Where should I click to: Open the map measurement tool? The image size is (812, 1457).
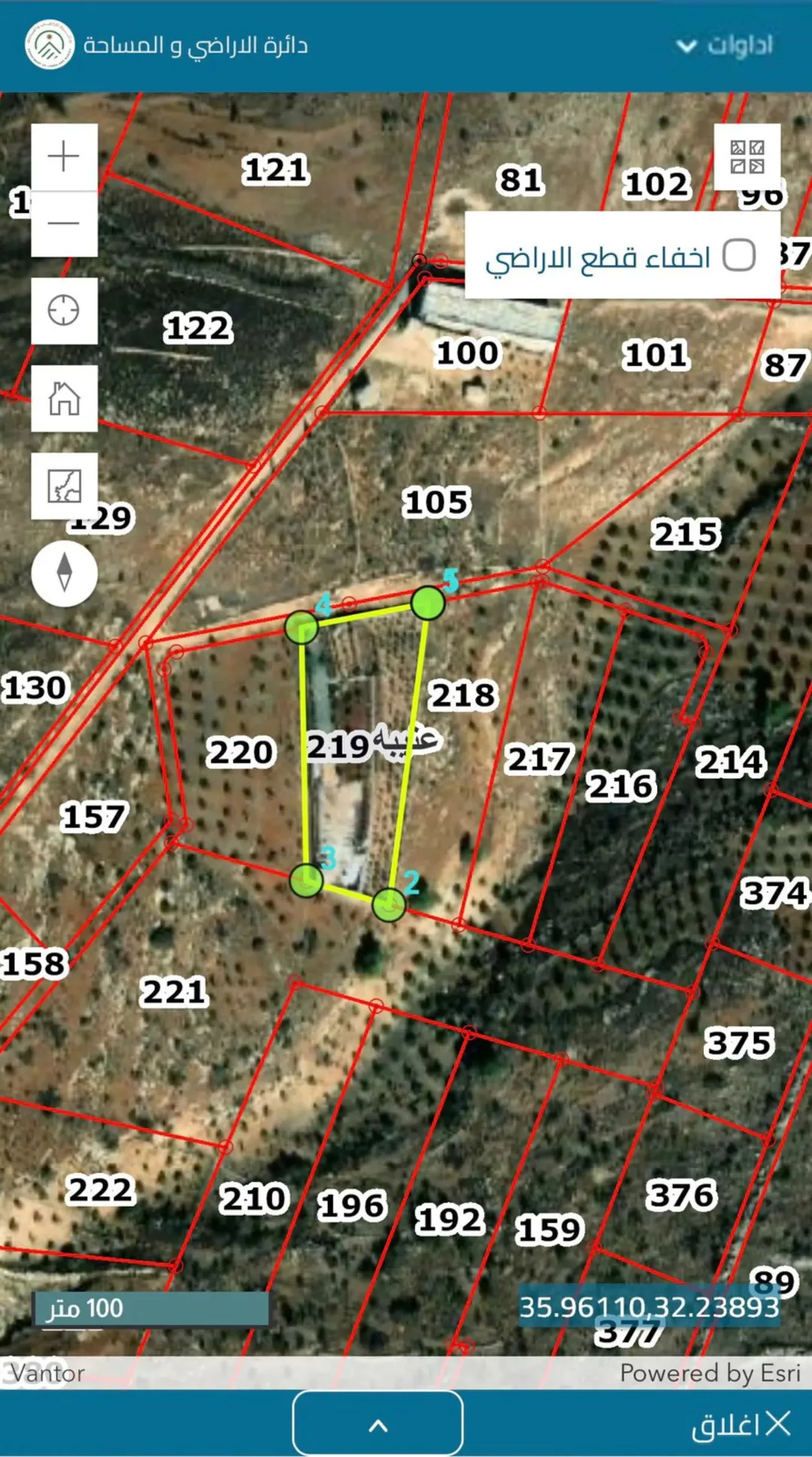64,486
